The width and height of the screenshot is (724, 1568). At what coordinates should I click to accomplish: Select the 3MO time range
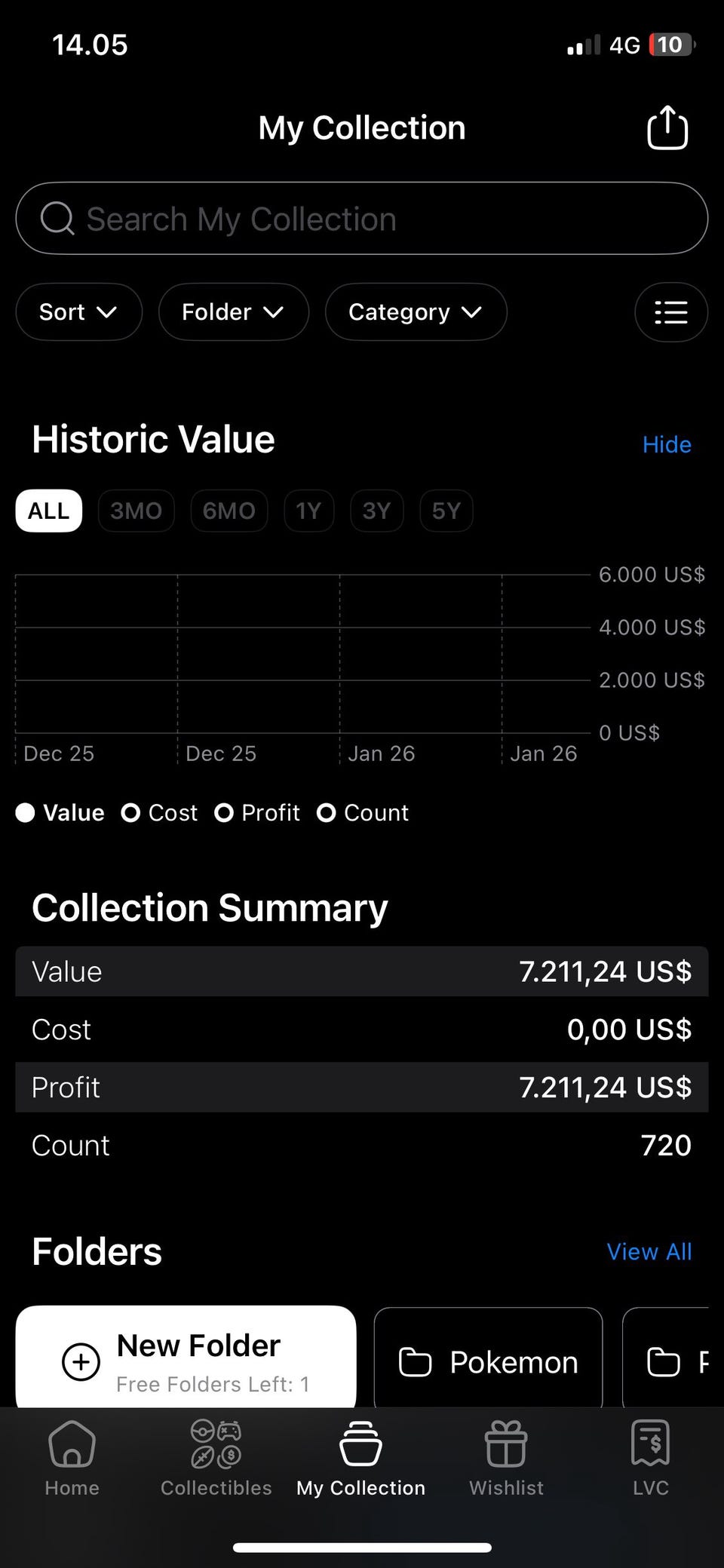tap(136, 511)
